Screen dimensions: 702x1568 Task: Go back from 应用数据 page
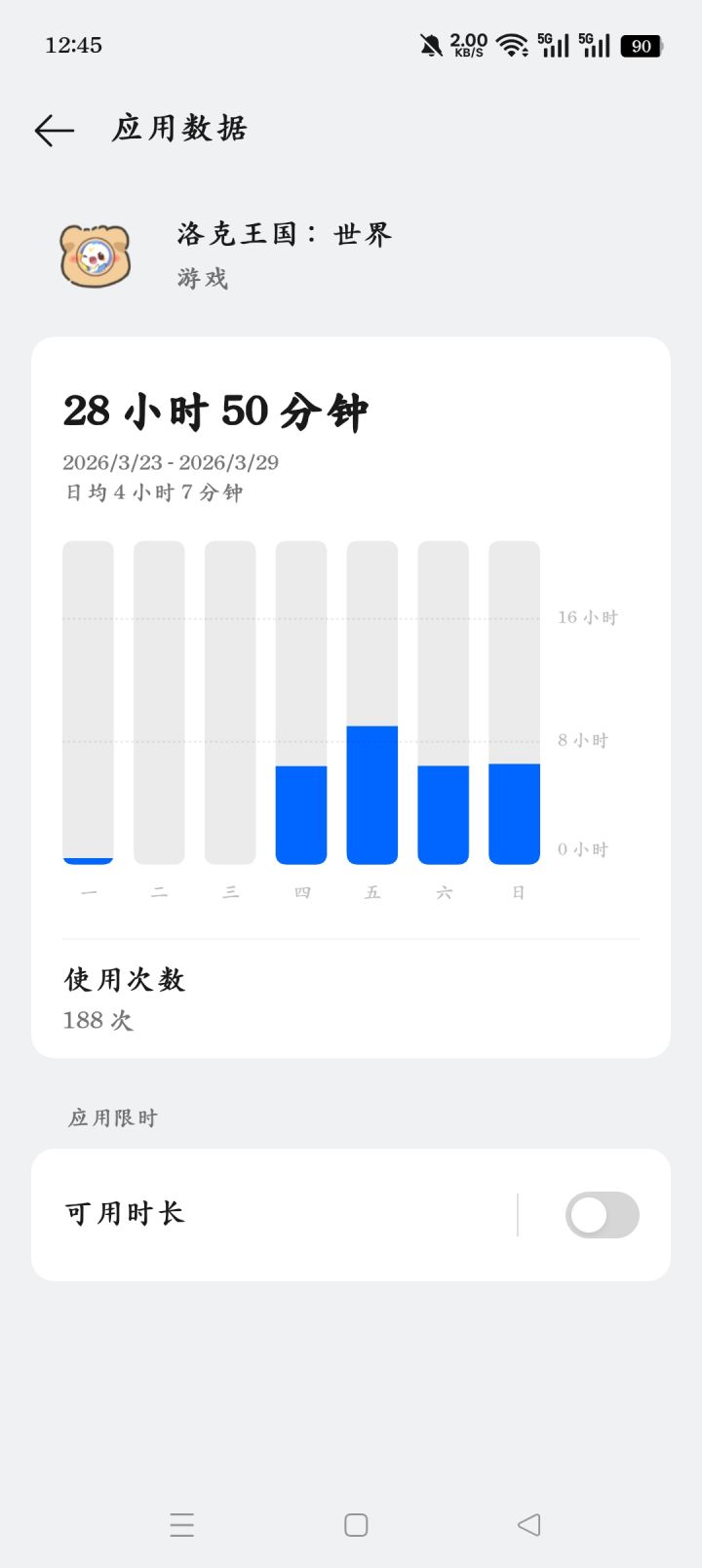(55, 130)
